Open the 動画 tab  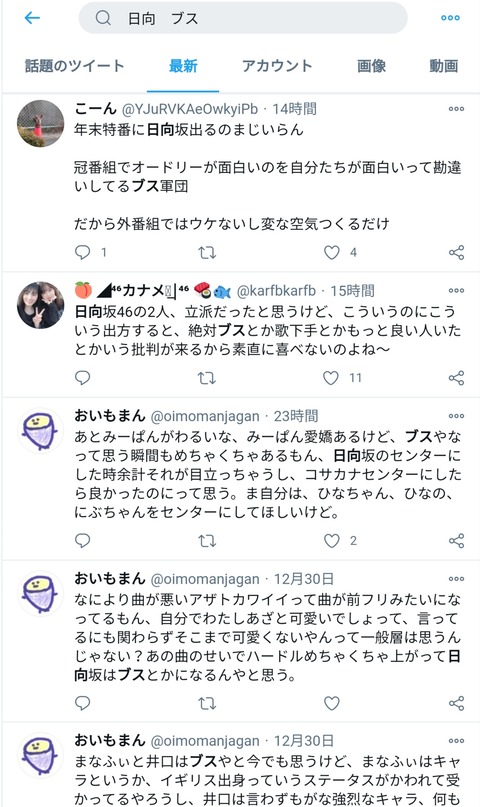pos(443,66)
